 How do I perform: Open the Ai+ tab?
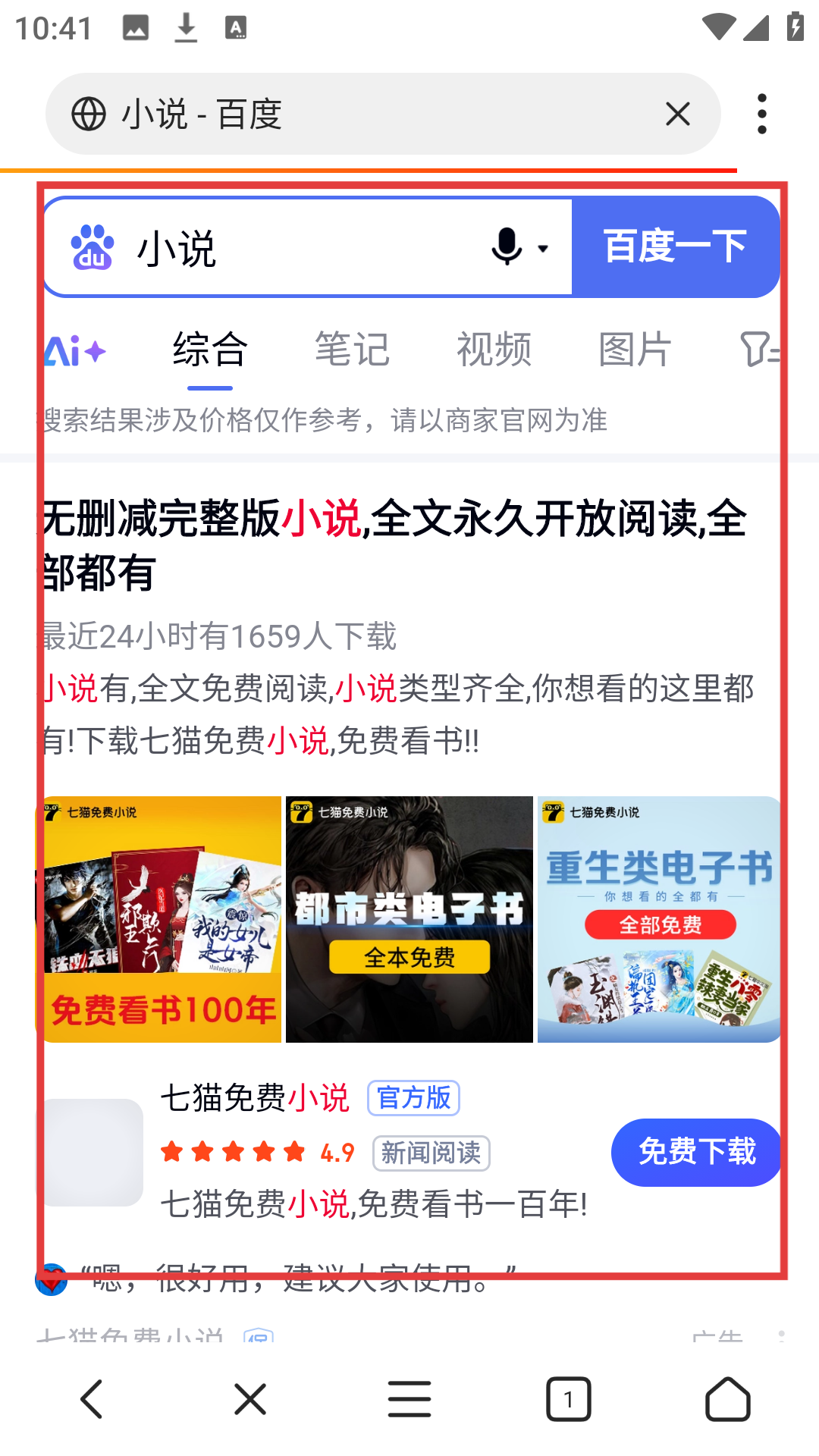pos(76,351)
